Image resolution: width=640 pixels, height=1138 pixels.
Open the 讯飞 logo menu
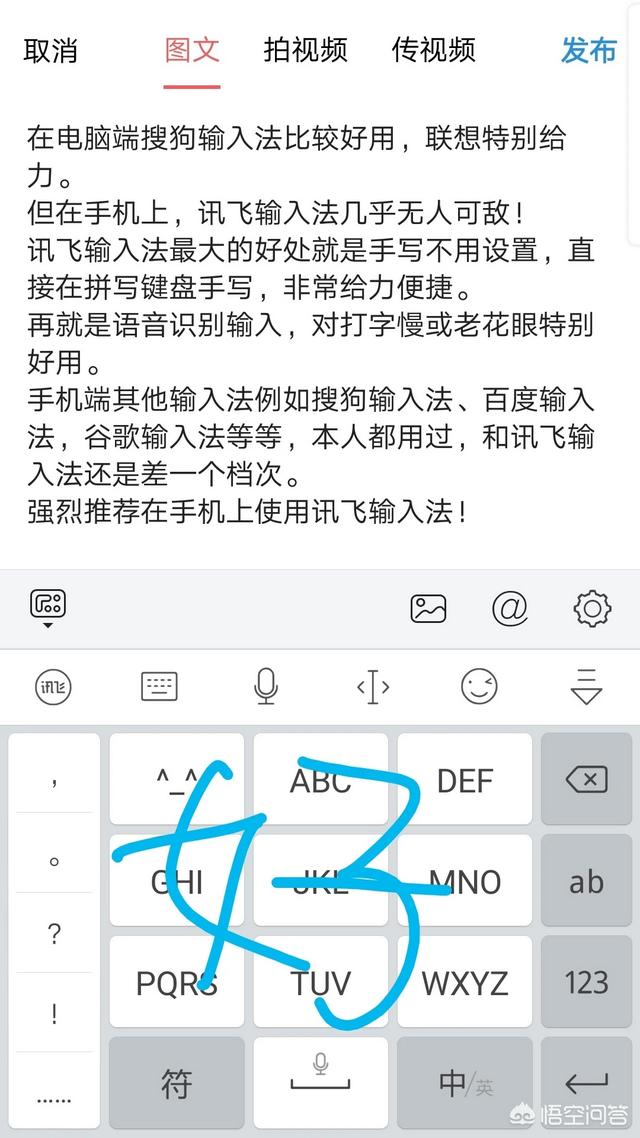54,687
